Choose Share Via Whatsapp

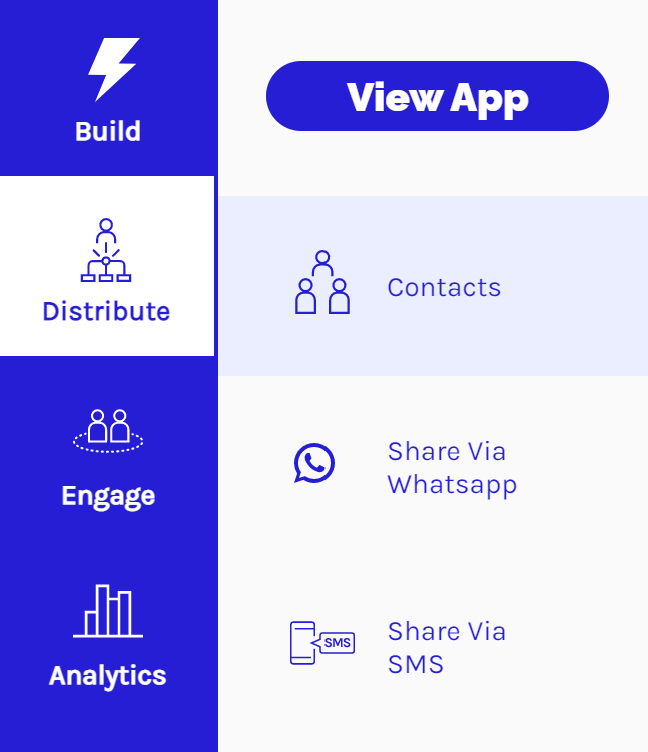pyautogui.click(x=432, y=467)
